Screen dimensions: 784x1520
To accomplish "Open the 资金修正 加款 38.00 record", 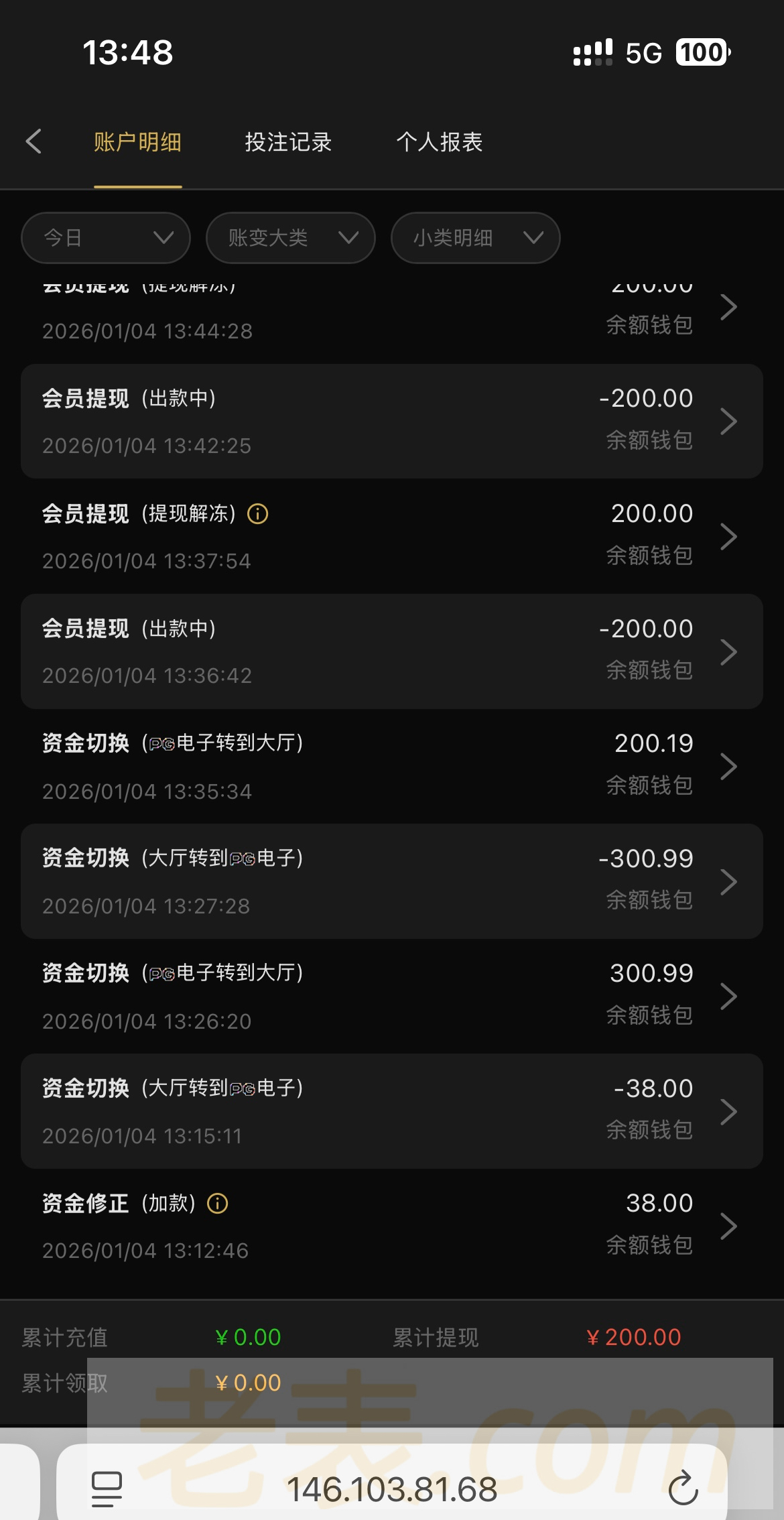I will tap(391, 1226).
